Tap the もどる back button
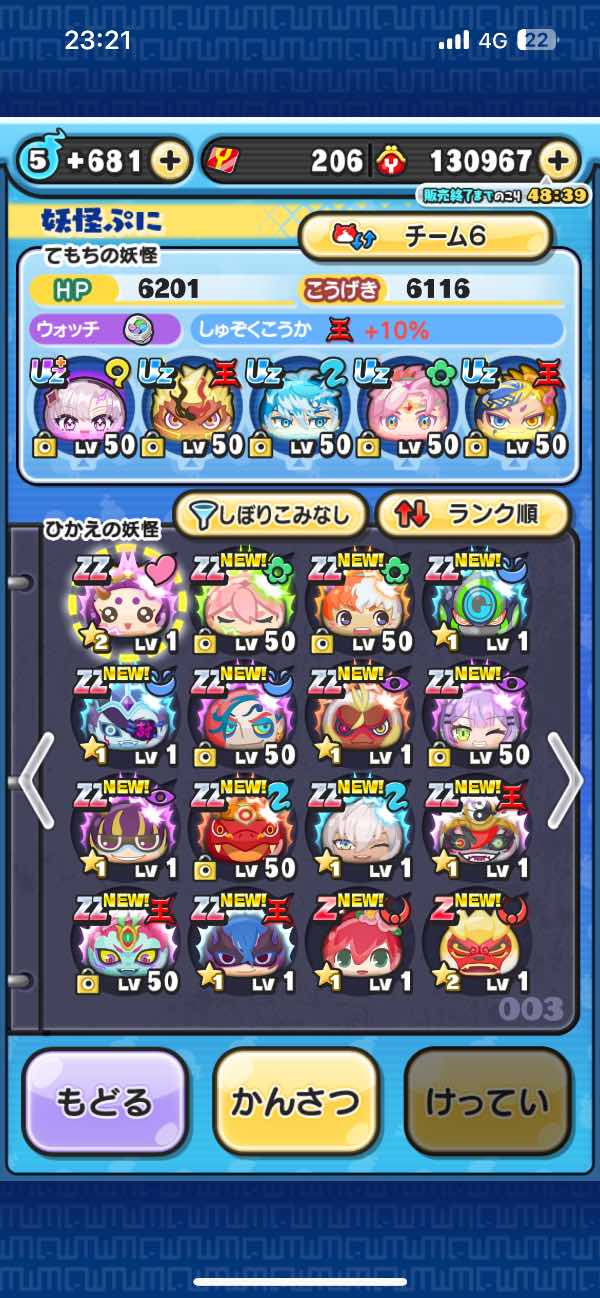This screenshot has height=1298, width=600. 105,1102
